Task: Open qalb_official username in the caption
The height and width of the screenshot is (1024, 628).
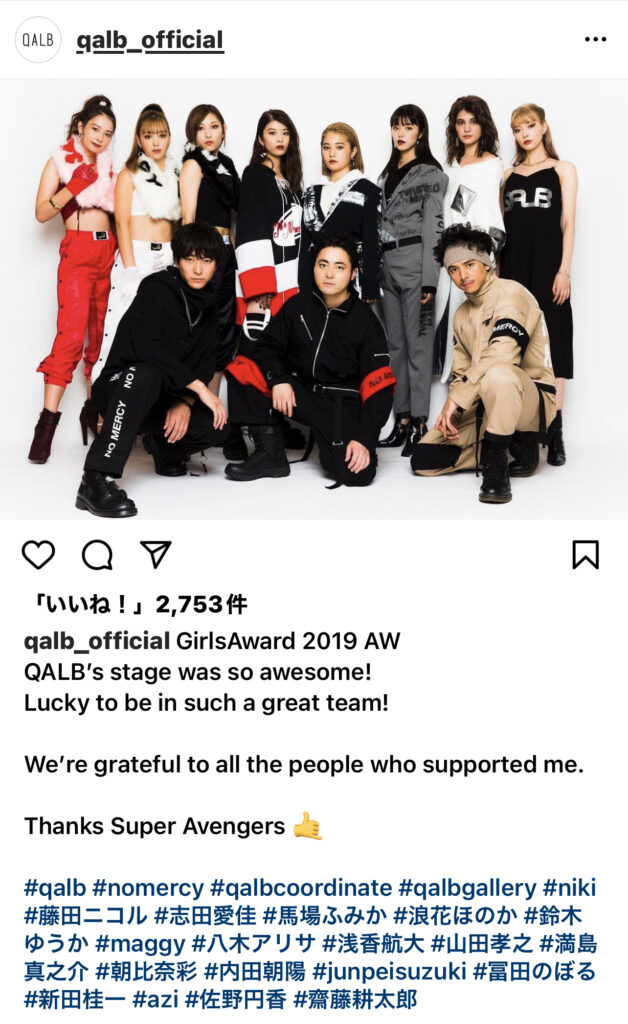Action: 96,641
